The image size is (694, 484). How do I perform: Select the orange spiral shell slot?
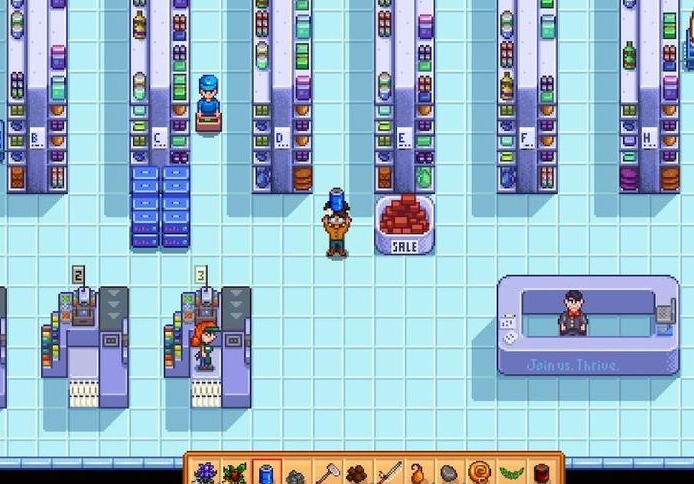pyautogui.click(x=480, y=473)
